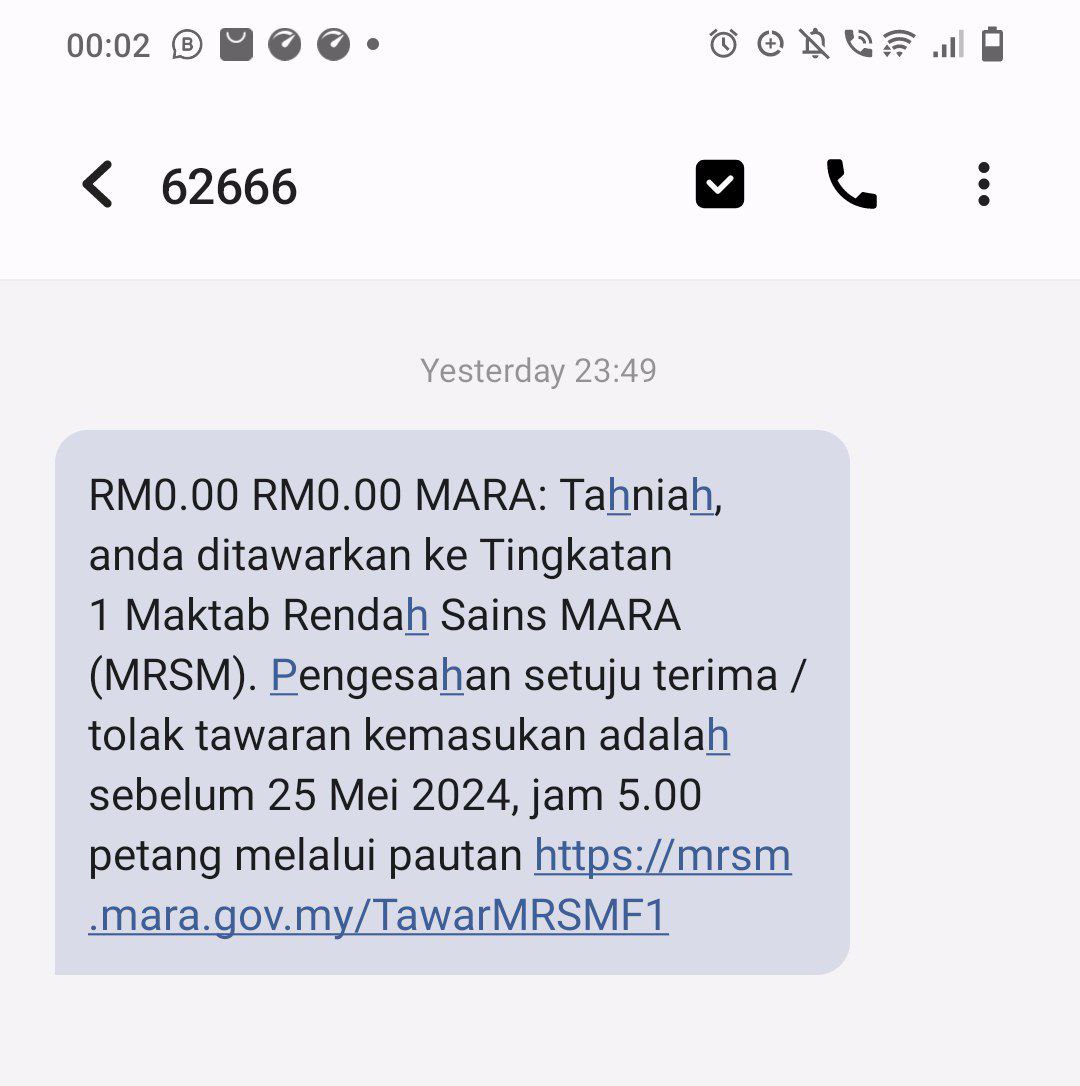Go back from the 62666 conversation
The height and width of the screenshot is (1086, 1080).
pyautogui.click(x=97, y=185)
